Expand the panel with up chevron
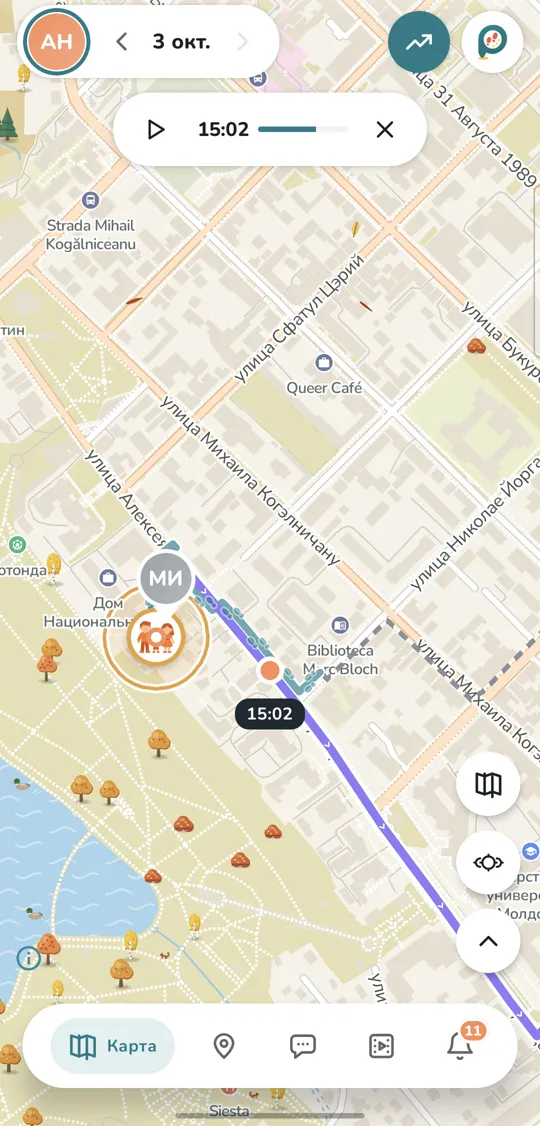Image resolution: width=540 pixels, height=1126 pixels. pyautogui.click(x=488, y=941)
